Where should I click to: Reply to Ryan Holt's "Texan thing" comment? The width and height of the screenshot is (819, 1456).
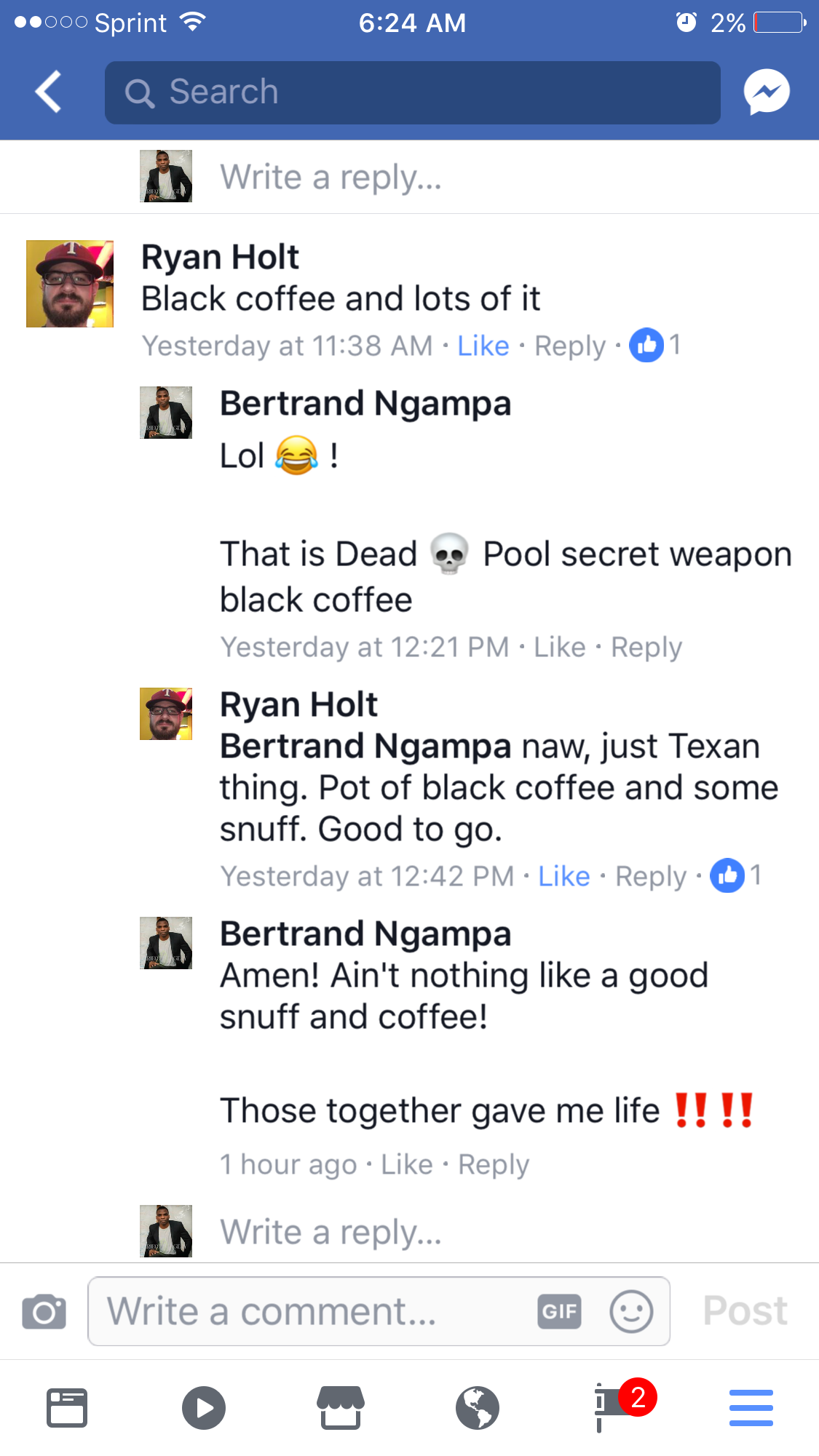[x=651, y=876]
